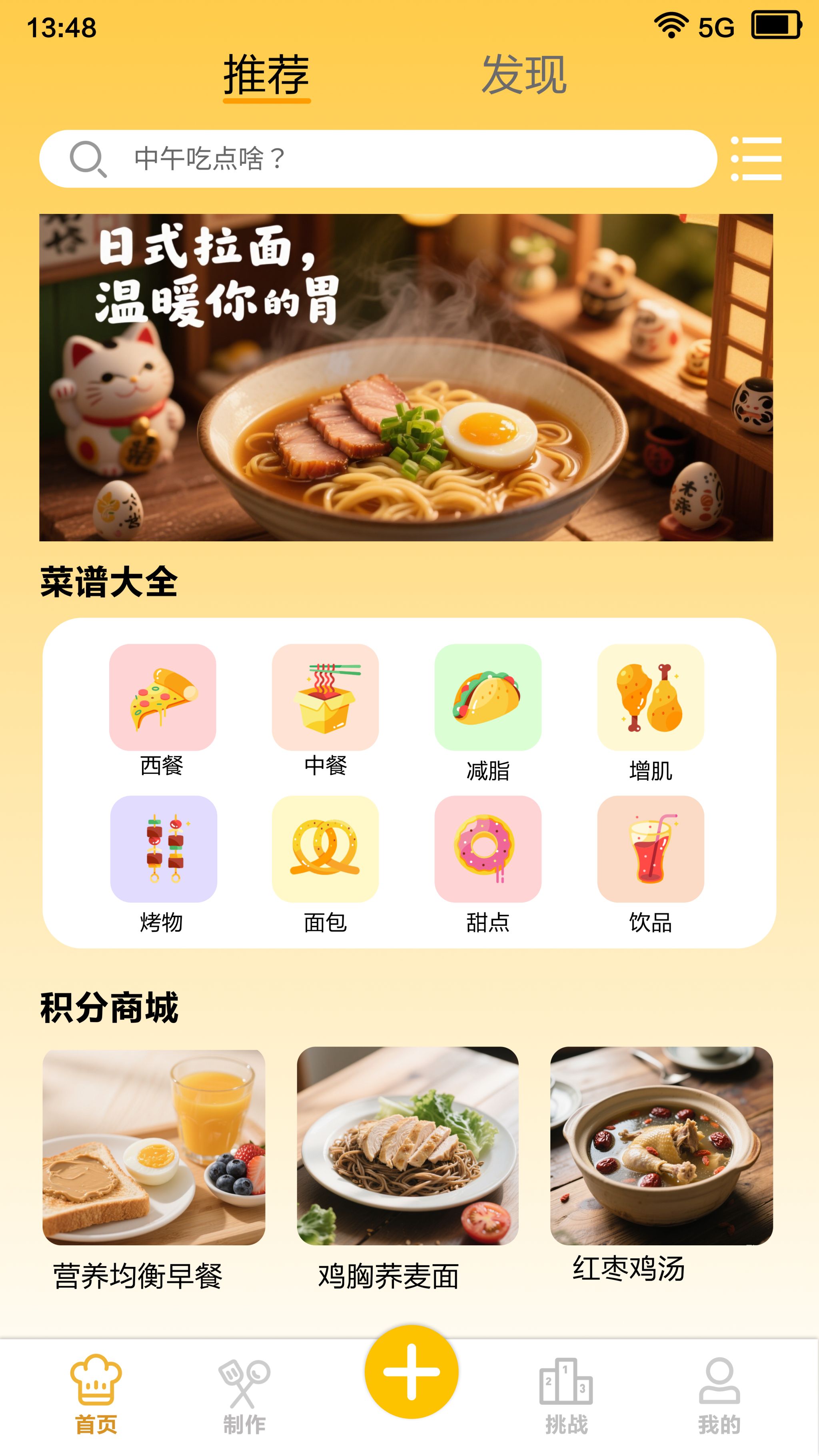Screen dimensions: 819x1456
Task: Browse the 西餐 recipe category
Action: 162,710
